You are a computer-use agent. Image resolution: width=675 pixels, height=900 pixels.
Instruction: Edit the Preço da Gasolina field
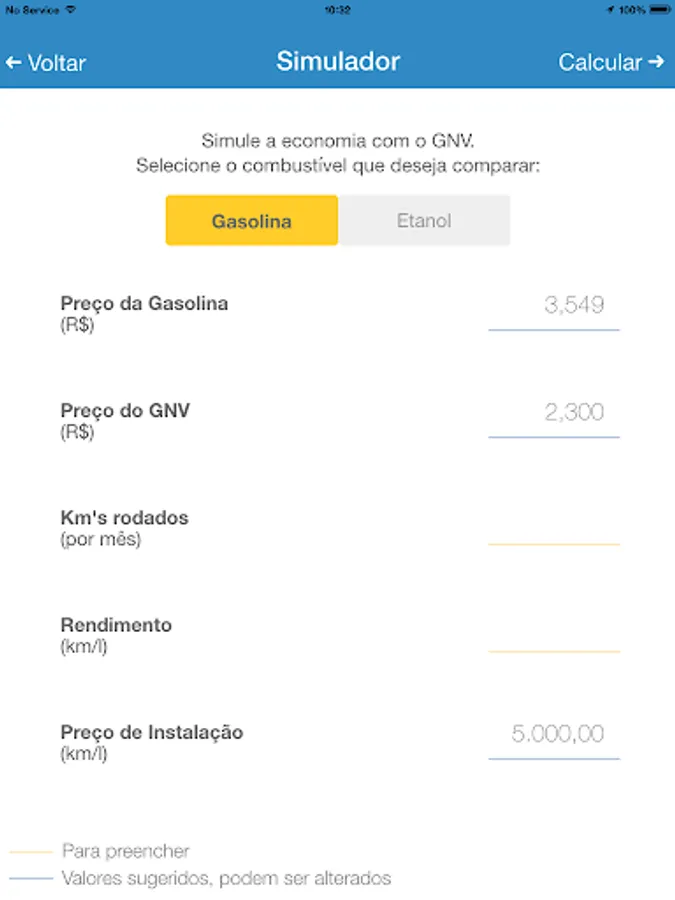tap(554, 308)
